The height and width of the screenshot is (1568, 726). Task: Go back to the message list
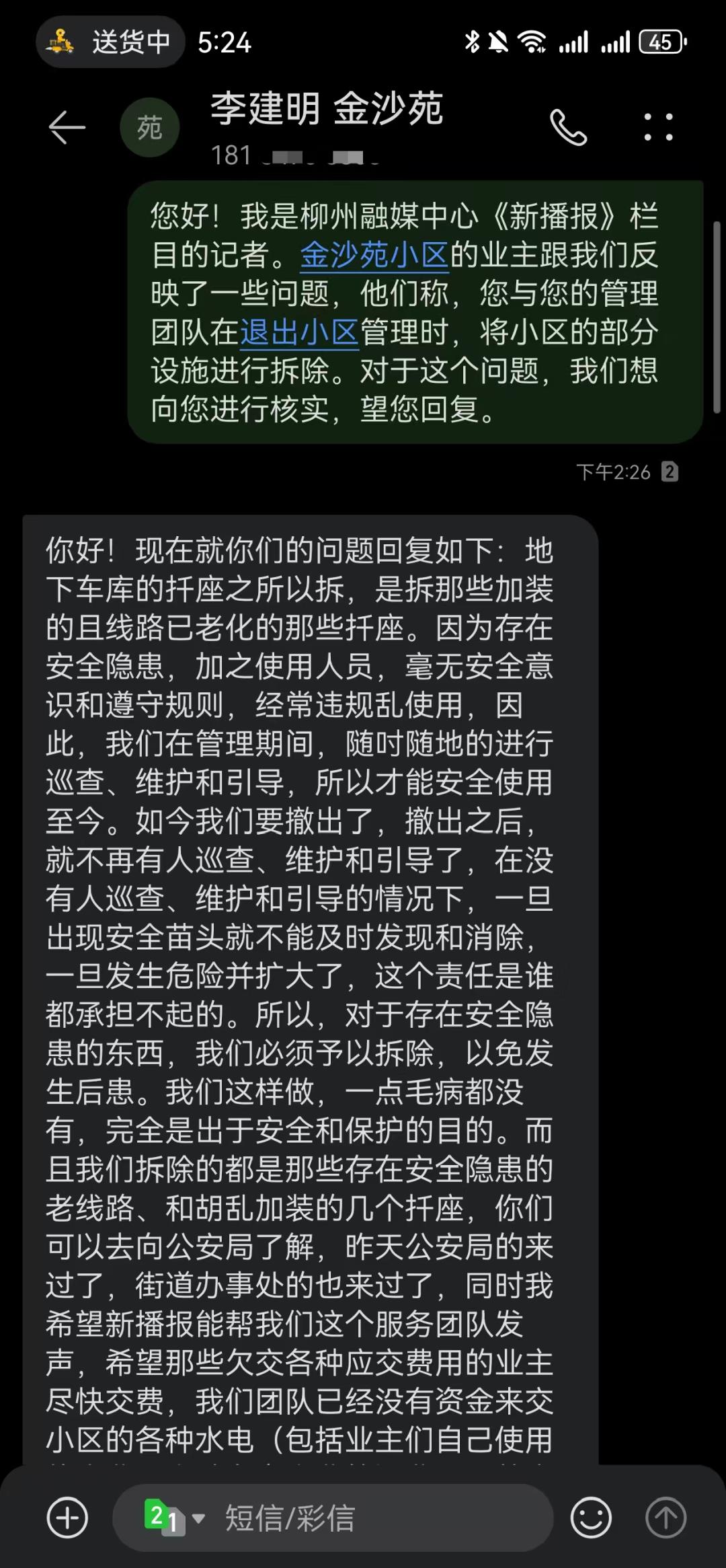[x=67, y=127]
